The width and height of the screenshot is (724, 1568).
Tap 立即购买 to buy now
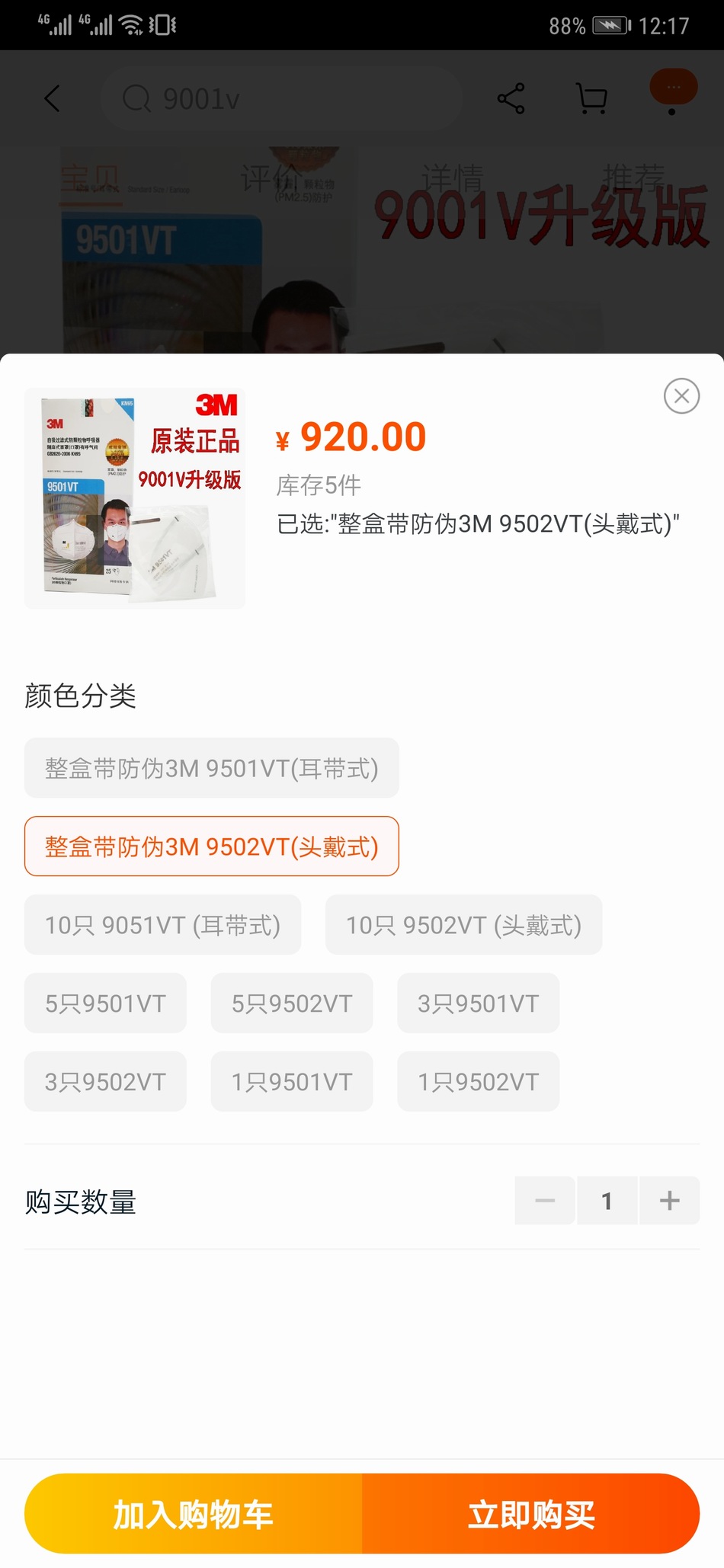[x=531, y=1514]
